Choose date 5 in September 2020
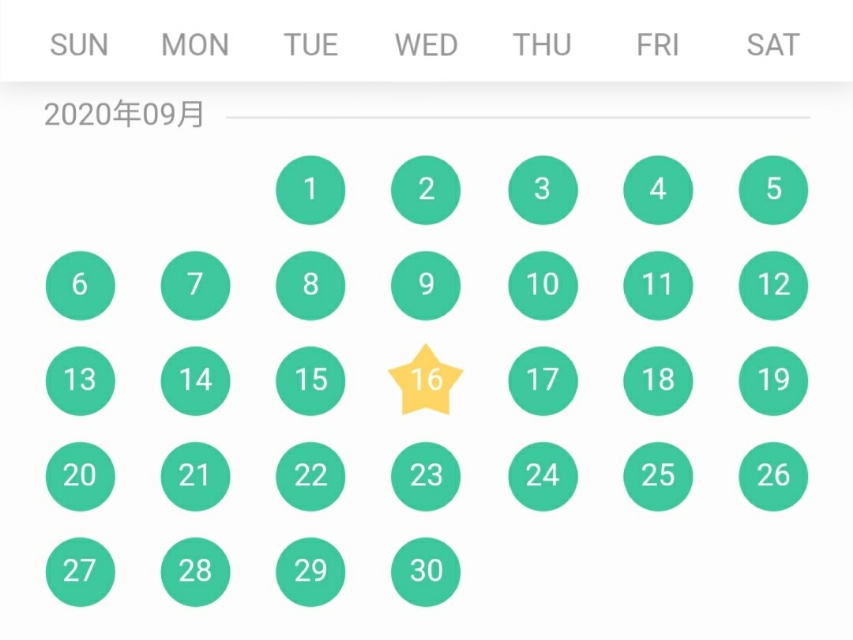This screenshot has width=853, height=640. tap(773, 189)
